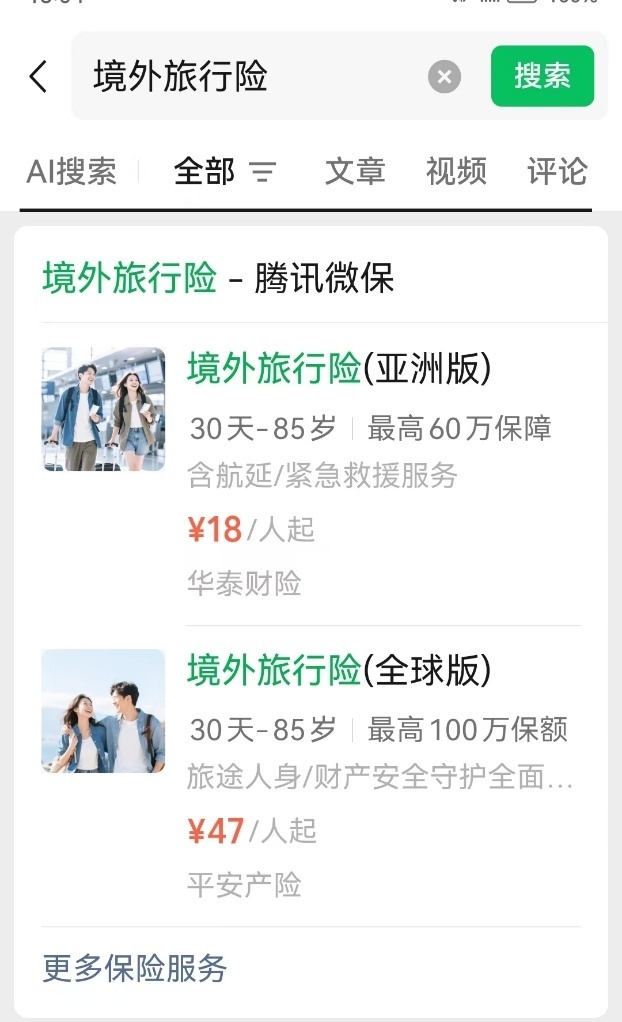Image resolution: width=622 pixels, height=1022 pixels.
Task: Tap the green 搜索 button
Action: [x=542, y=76]
